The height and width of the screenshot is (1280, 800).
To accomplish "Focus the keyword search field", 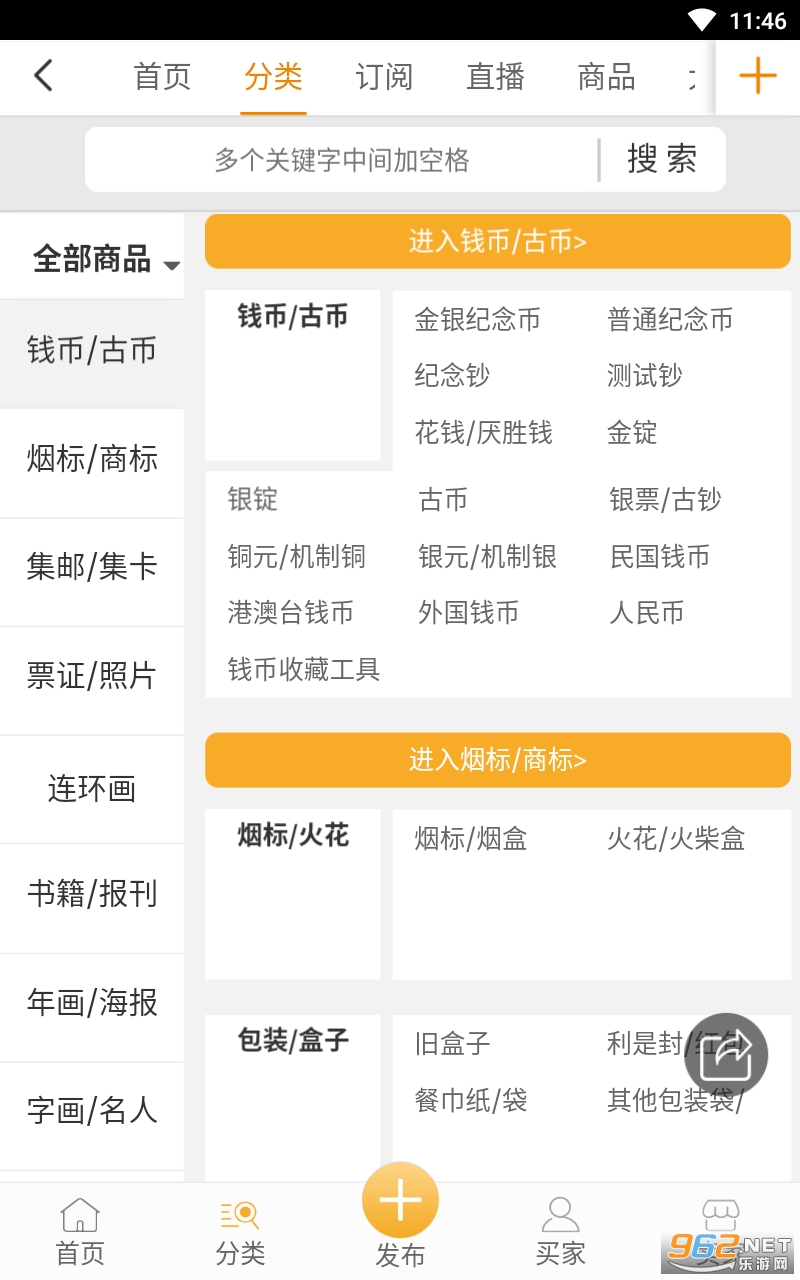I will pyautogui.click(x=342, y=159).
